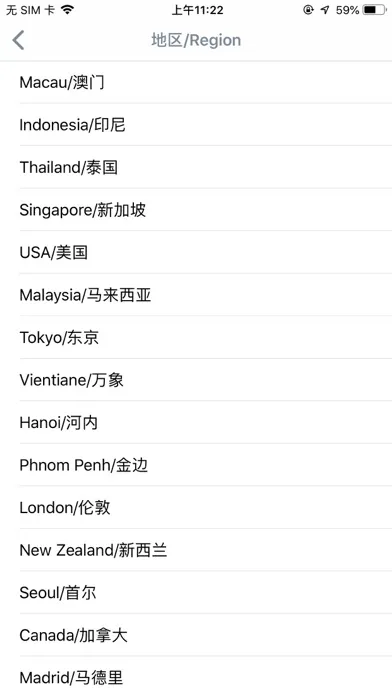Tap the Malaysia/马来西亚 row
Screen dimensions: 392x696
tap(196, 295)
